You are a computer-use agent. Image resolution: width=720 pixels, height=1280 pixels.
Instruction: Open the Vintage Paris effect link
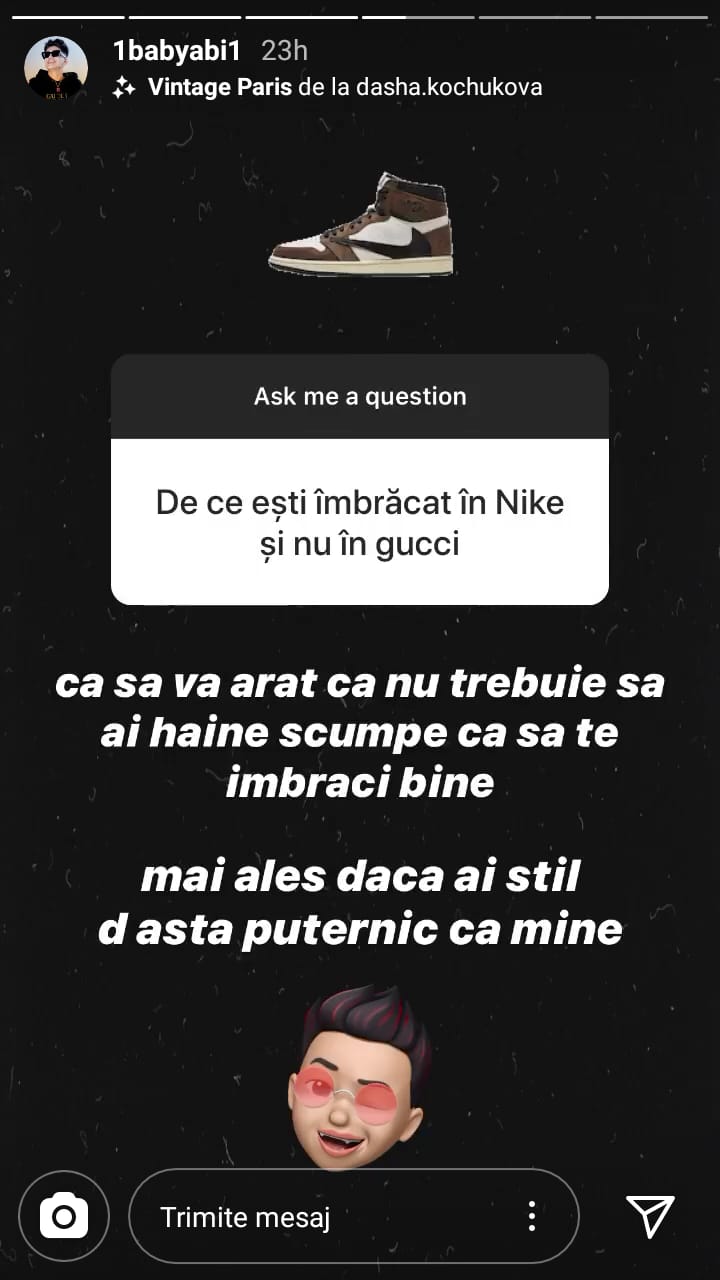[x=220, y=87]
